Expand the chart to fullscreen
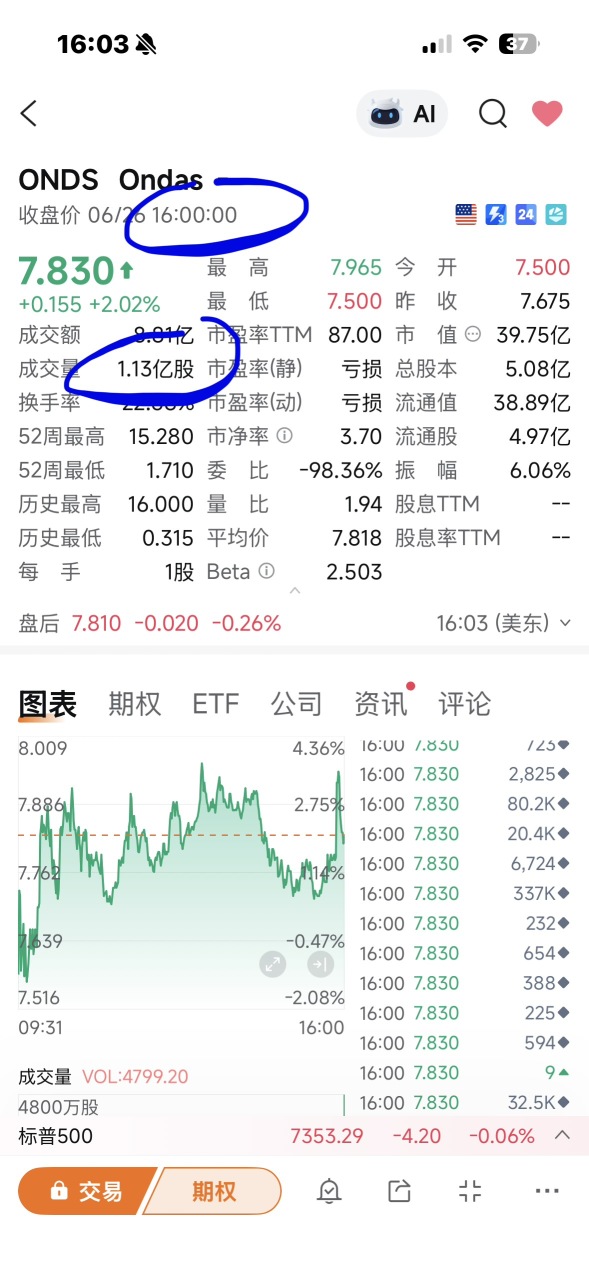 [x=272, y=964]
